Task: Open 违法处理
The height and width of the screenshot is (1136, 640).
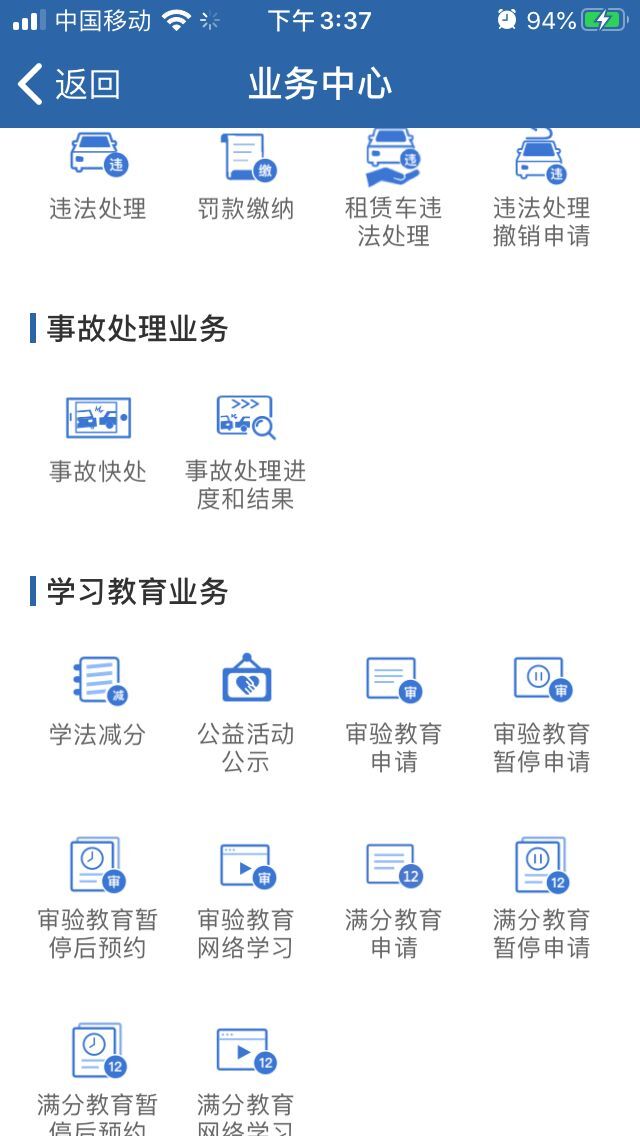Action: 98,176
